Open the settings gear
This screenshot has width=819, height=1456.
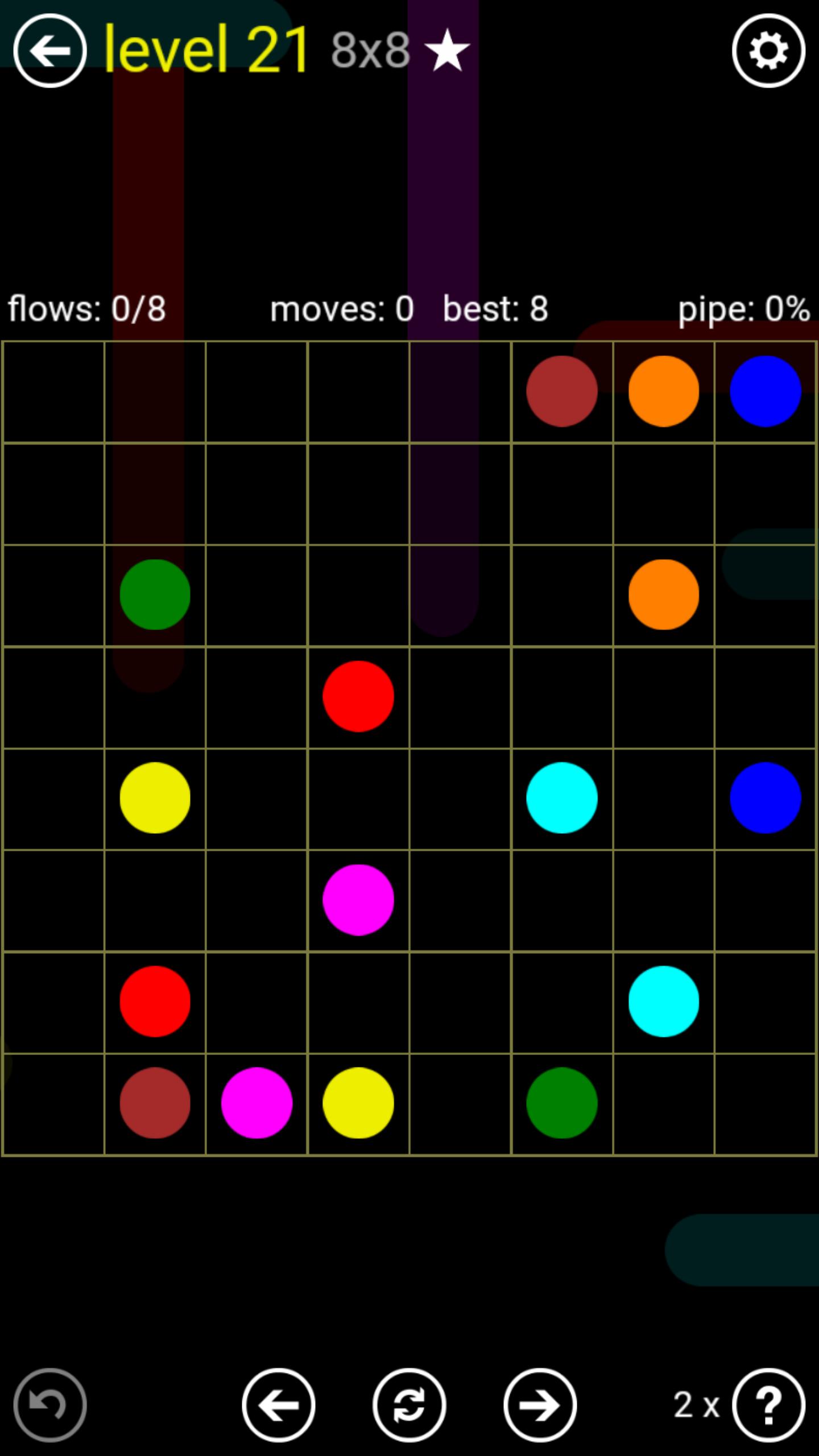pos(768,51)
